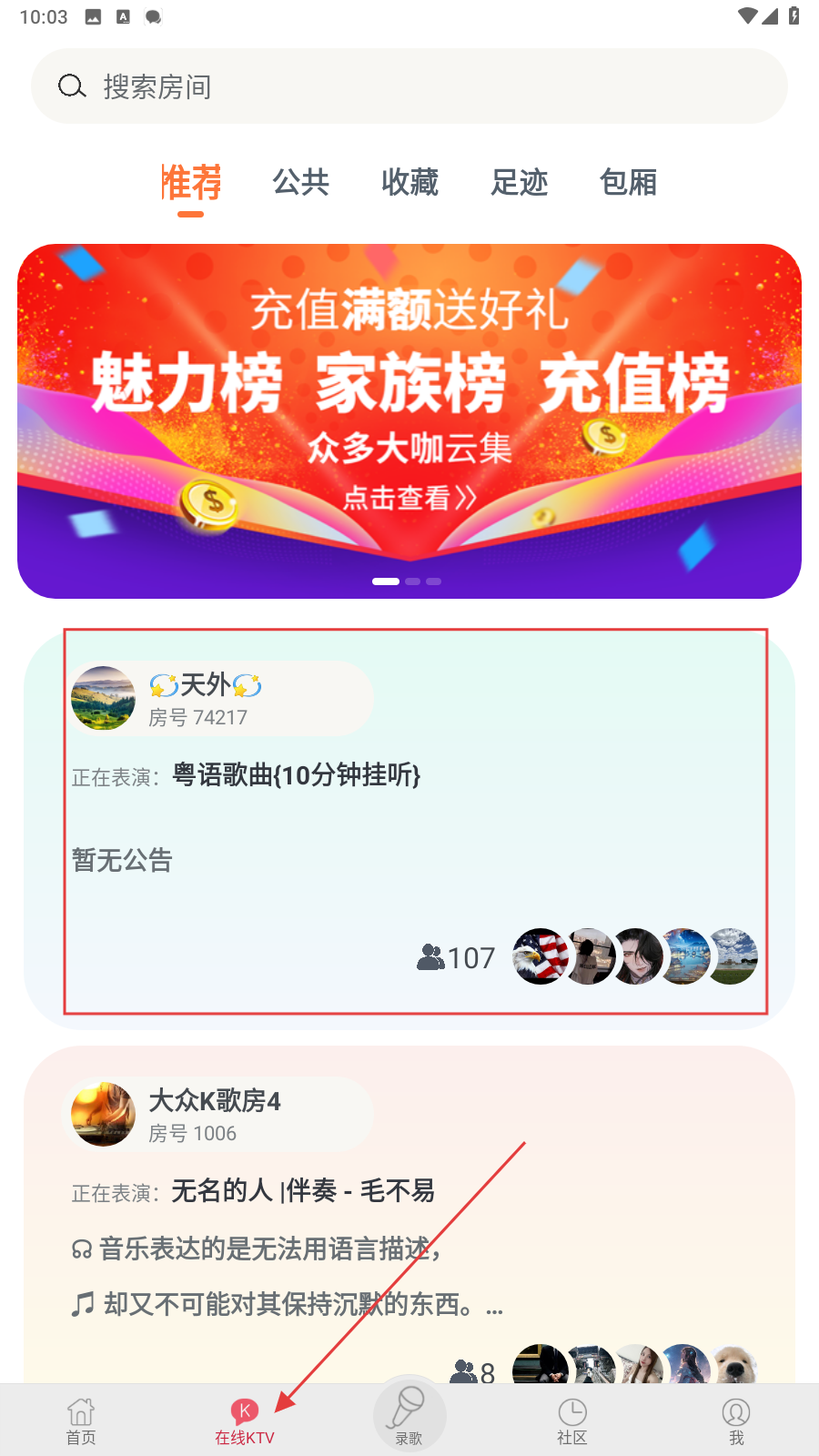Open the 充值满额送好礼 promotion banner
This screenshot has height=1456, width=819.
409,420
